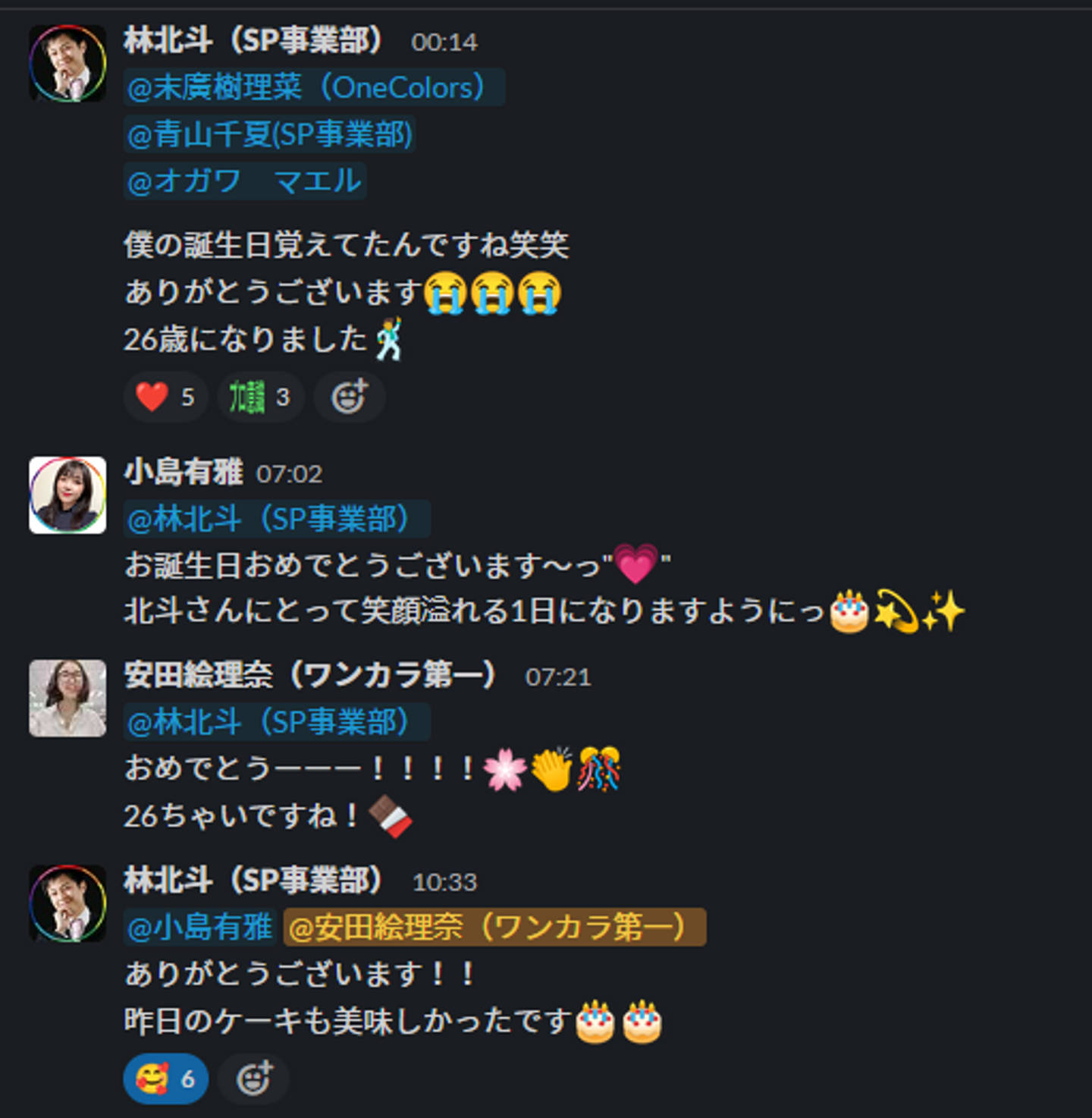Open 小島有雅's profile avatar

pos(67,495)
